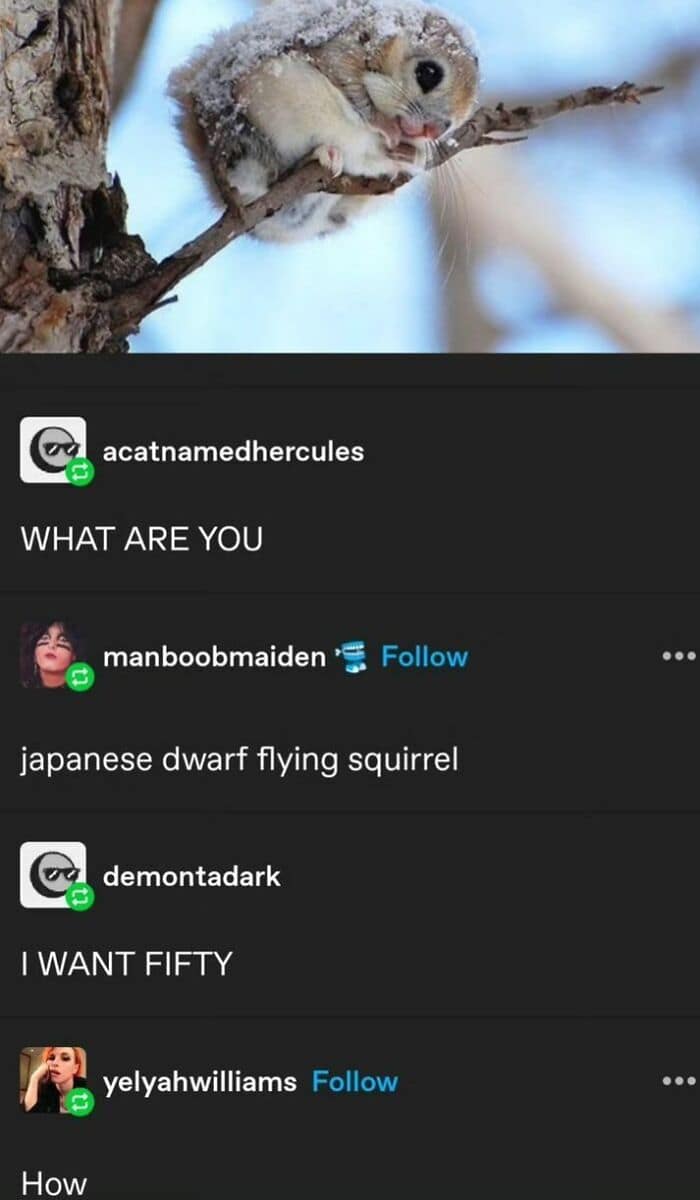This screenshot has width=700, height=1200.
Task: Follow manboobmaiden
Action: coord(424,657)
